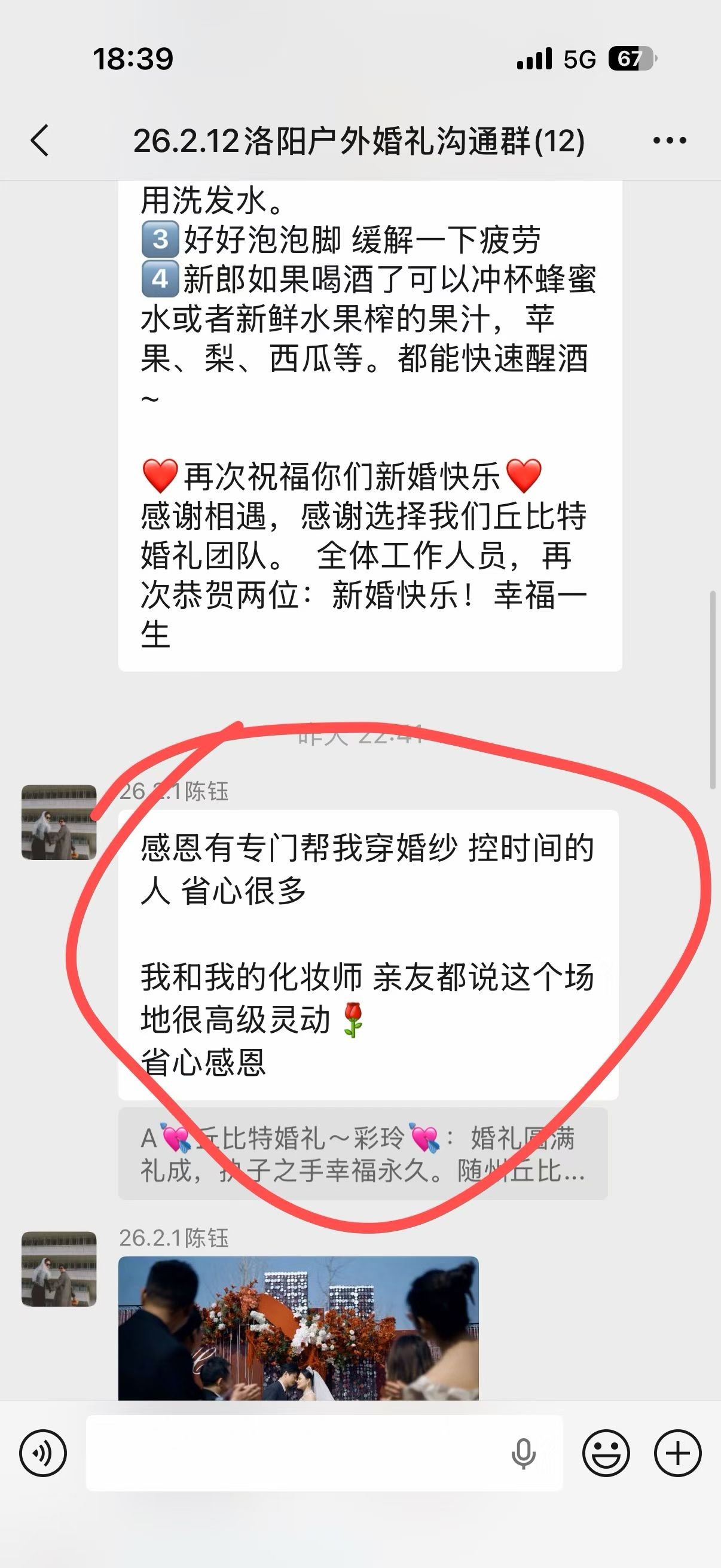The height and width of the screenshot is (1568, 721).
Task: View 陈钰's avatar beside the 感恩 message
Action: click(x=59, y=822)
